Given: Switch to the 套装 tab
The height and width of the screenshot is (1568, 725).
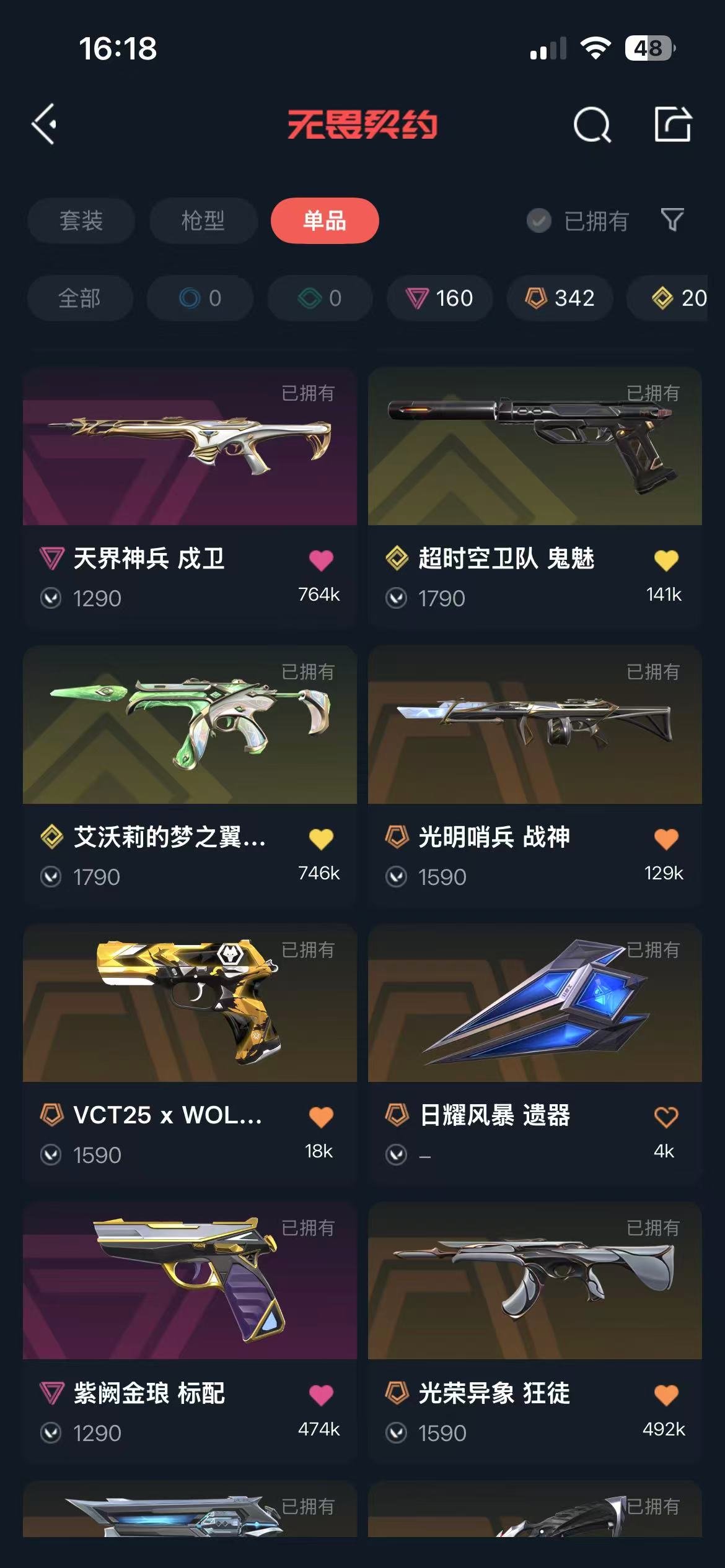Looking at the screenshot, I should 81,220.
